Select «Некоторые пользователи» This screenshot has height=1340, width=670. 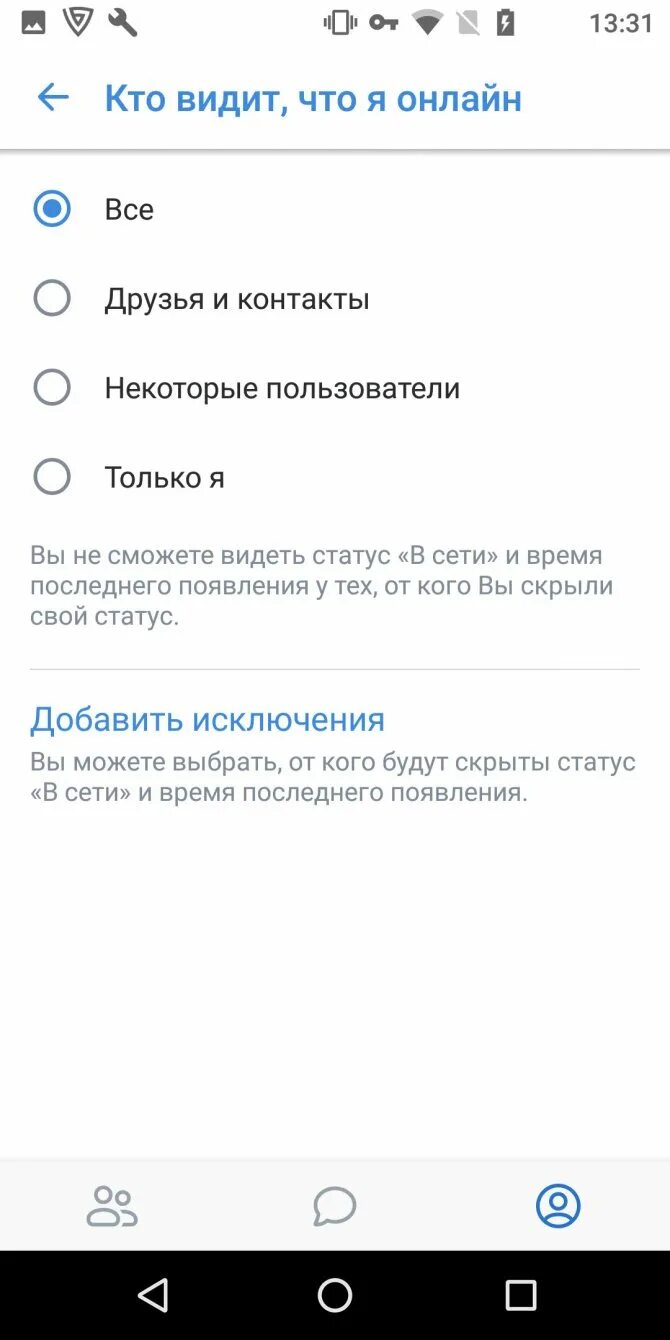[52, 388]
